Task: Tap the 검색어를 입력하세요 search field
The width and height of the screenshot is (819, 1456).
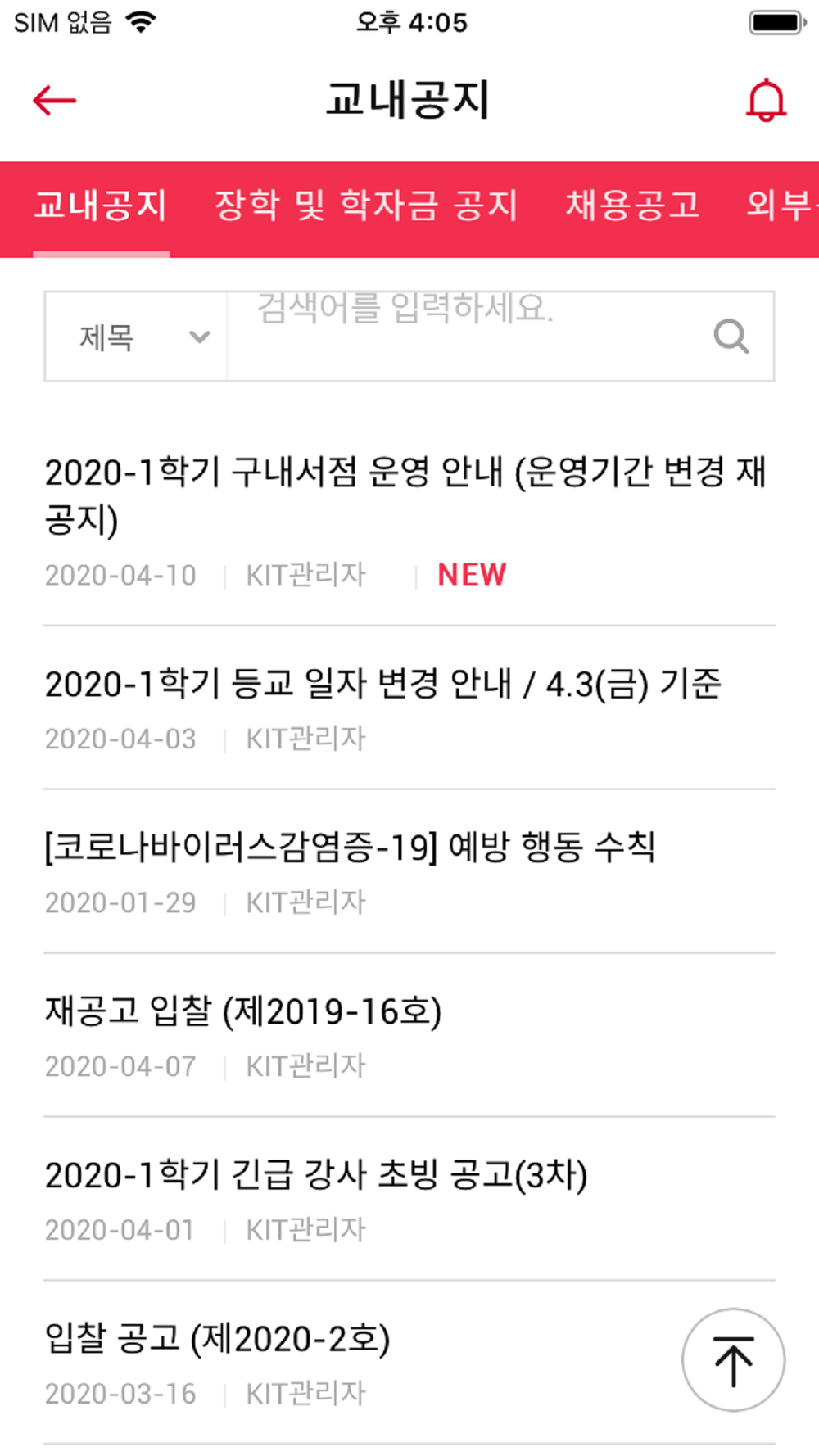Action: [467, 336]
